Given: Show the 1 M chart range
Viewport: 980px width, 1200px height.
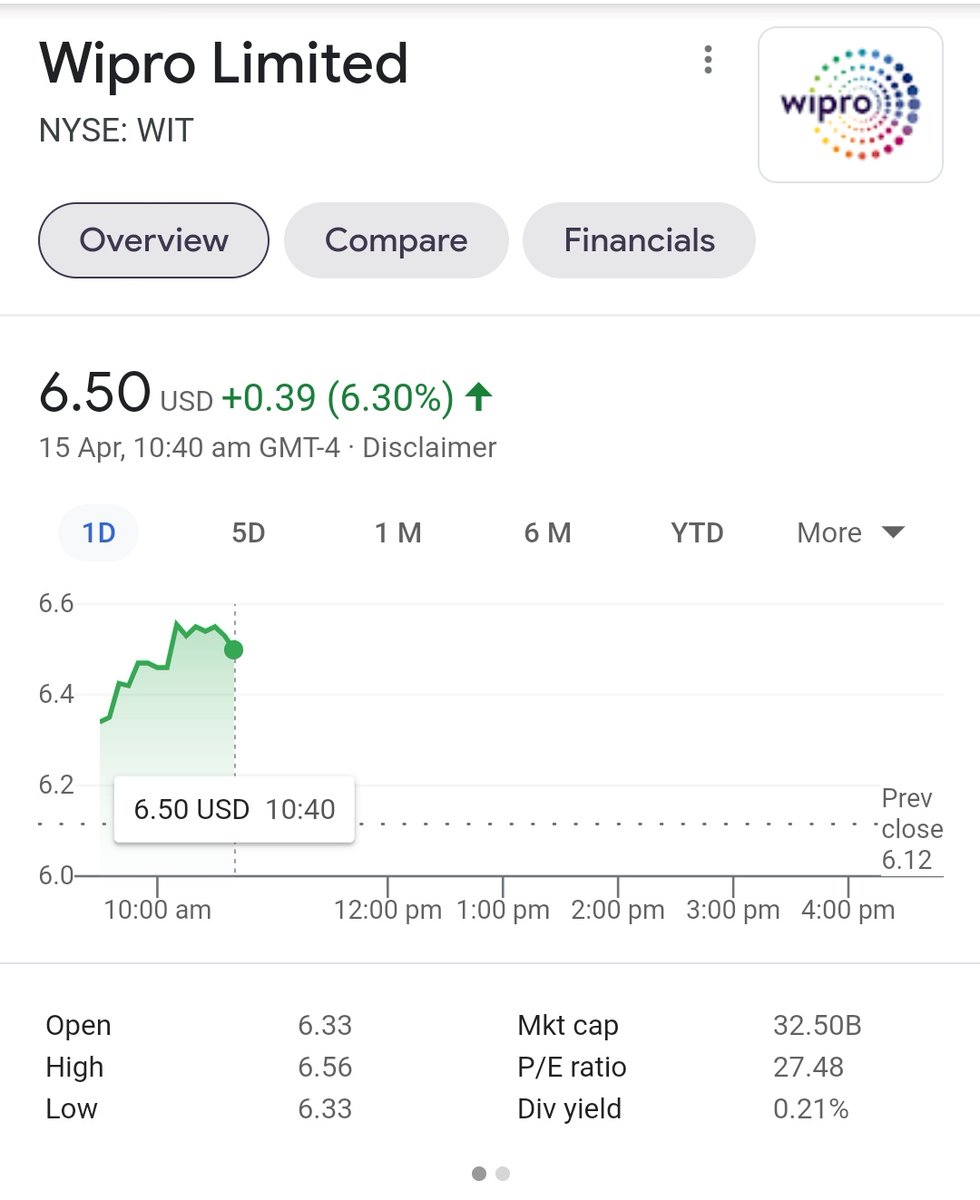Looking at the screenshot, I should 398,533.
